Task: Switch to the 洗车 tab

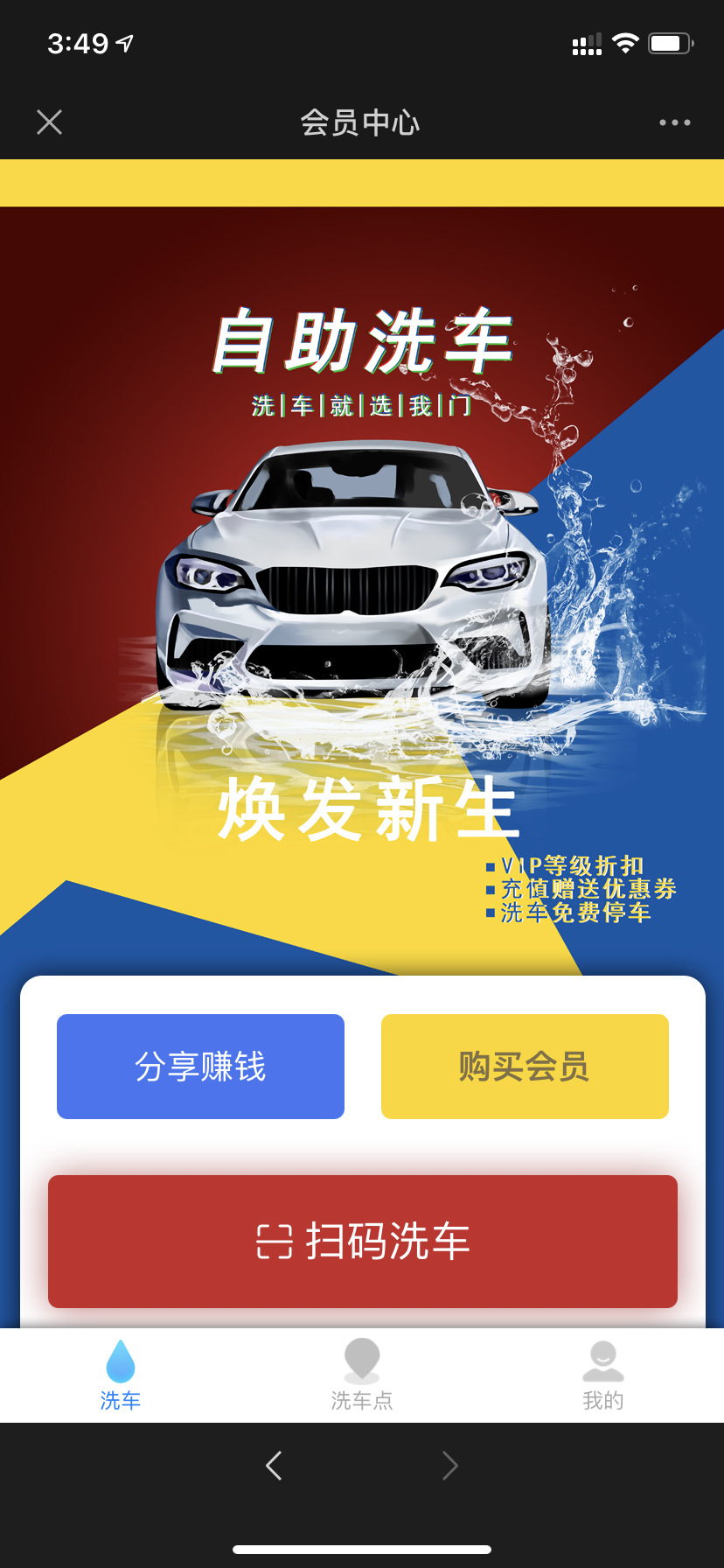Action: tap(121, 1375)
